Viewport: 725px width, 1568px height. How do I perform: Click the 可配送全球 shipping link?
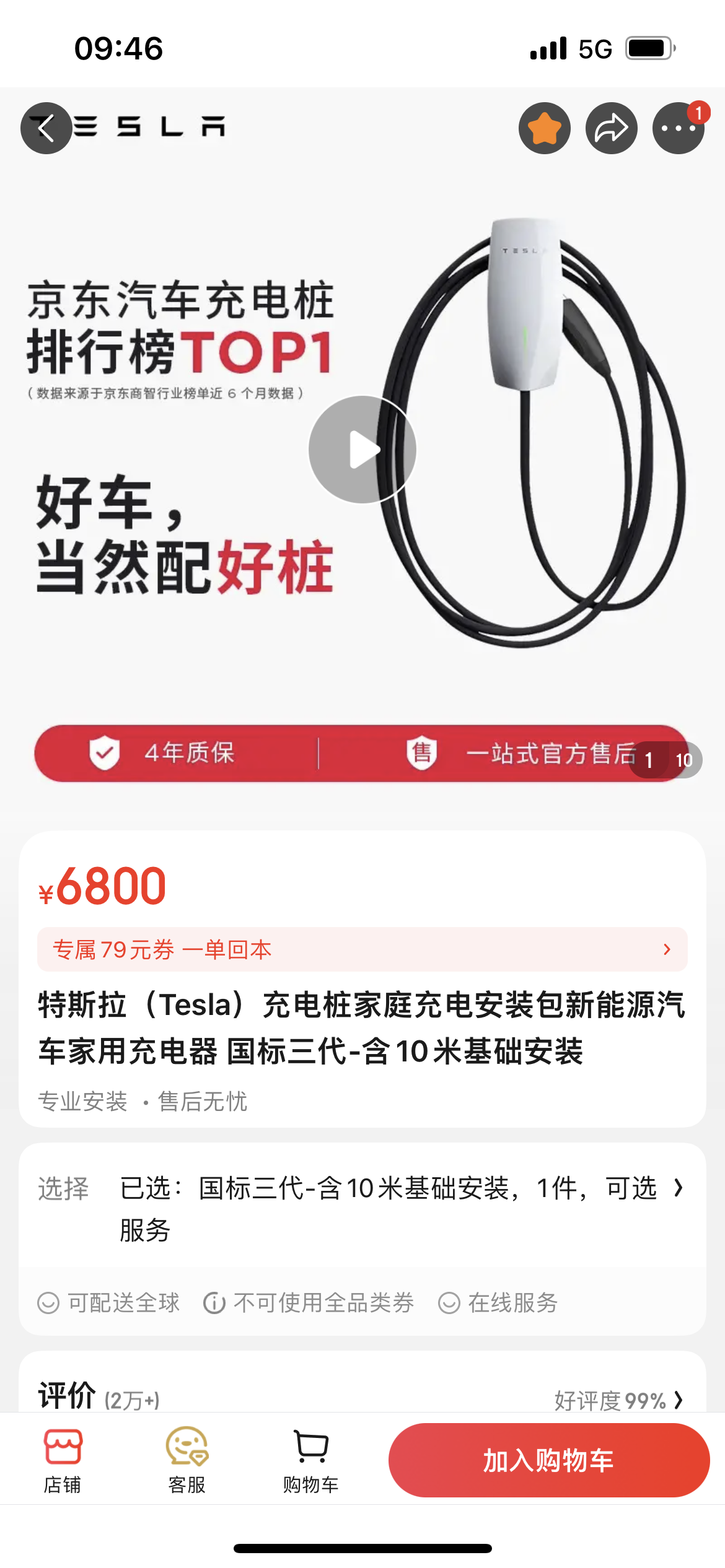[x=108, y=1302]
